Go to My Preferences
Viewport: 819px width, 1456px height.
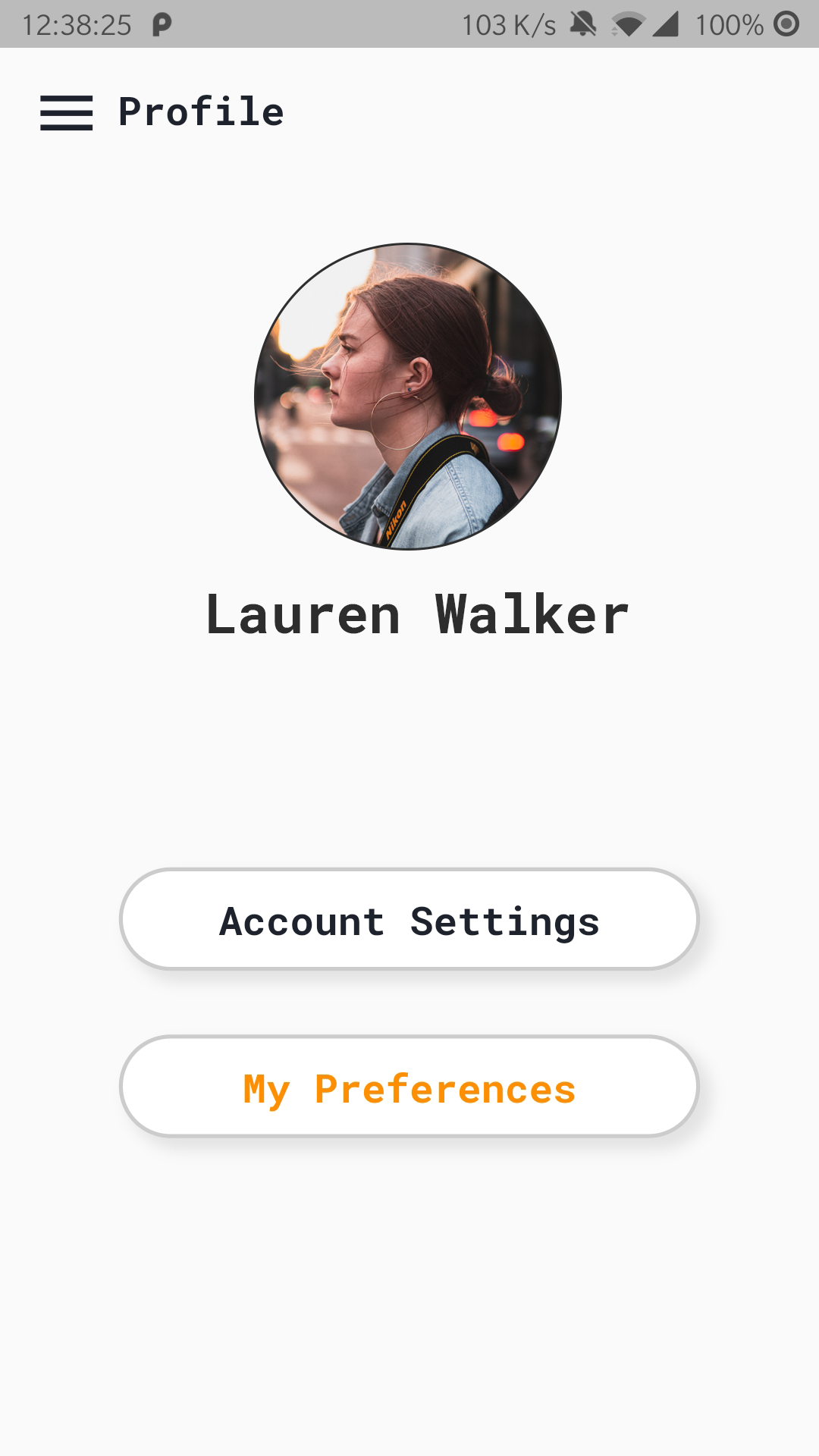409,1087
